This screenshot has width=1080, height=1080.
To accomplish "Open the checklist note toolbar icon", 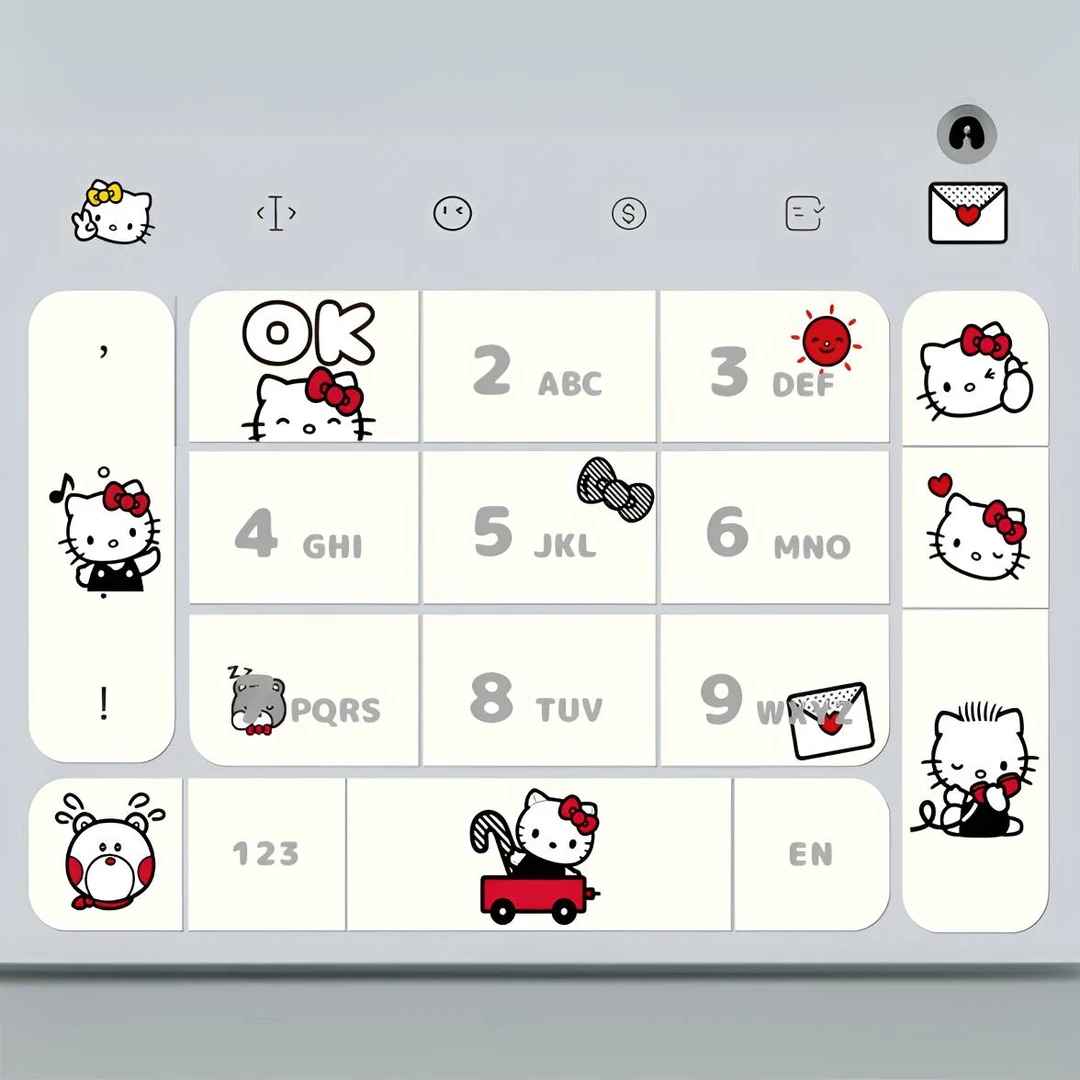I will click(804, 213).
